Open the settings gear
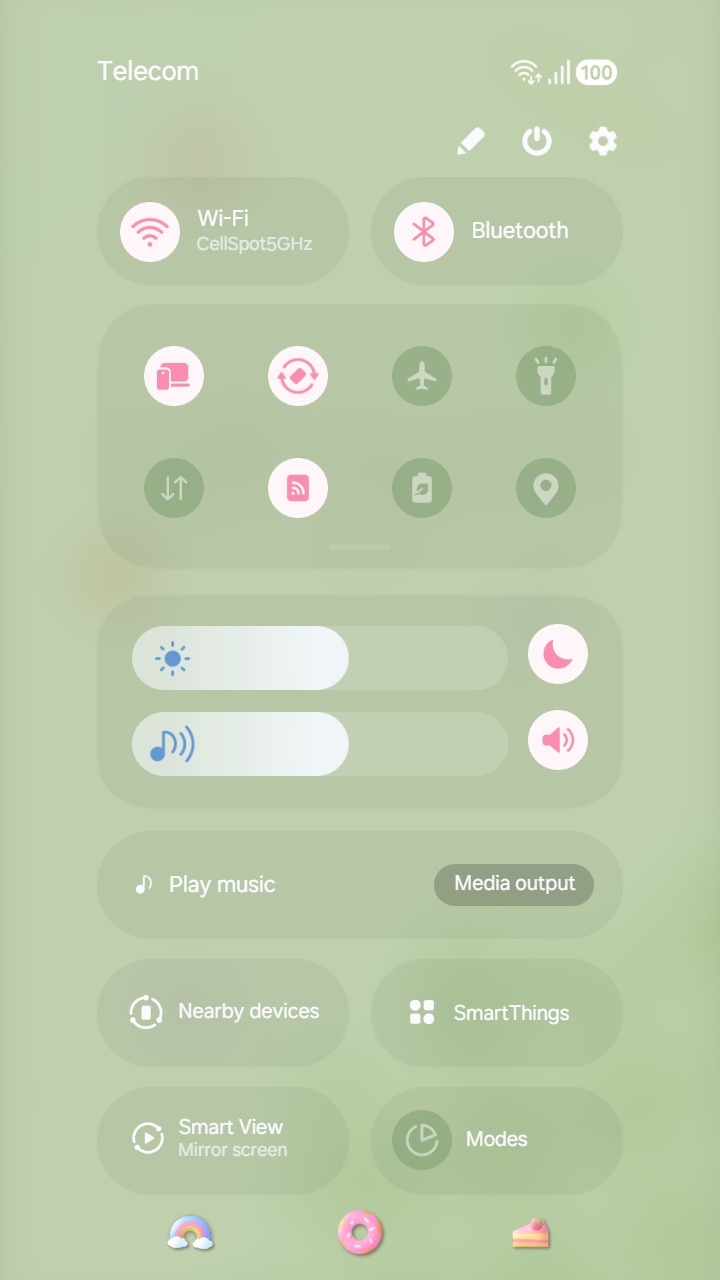Image resolution: width=720 pixels, height=1280 pixels. 602,141
